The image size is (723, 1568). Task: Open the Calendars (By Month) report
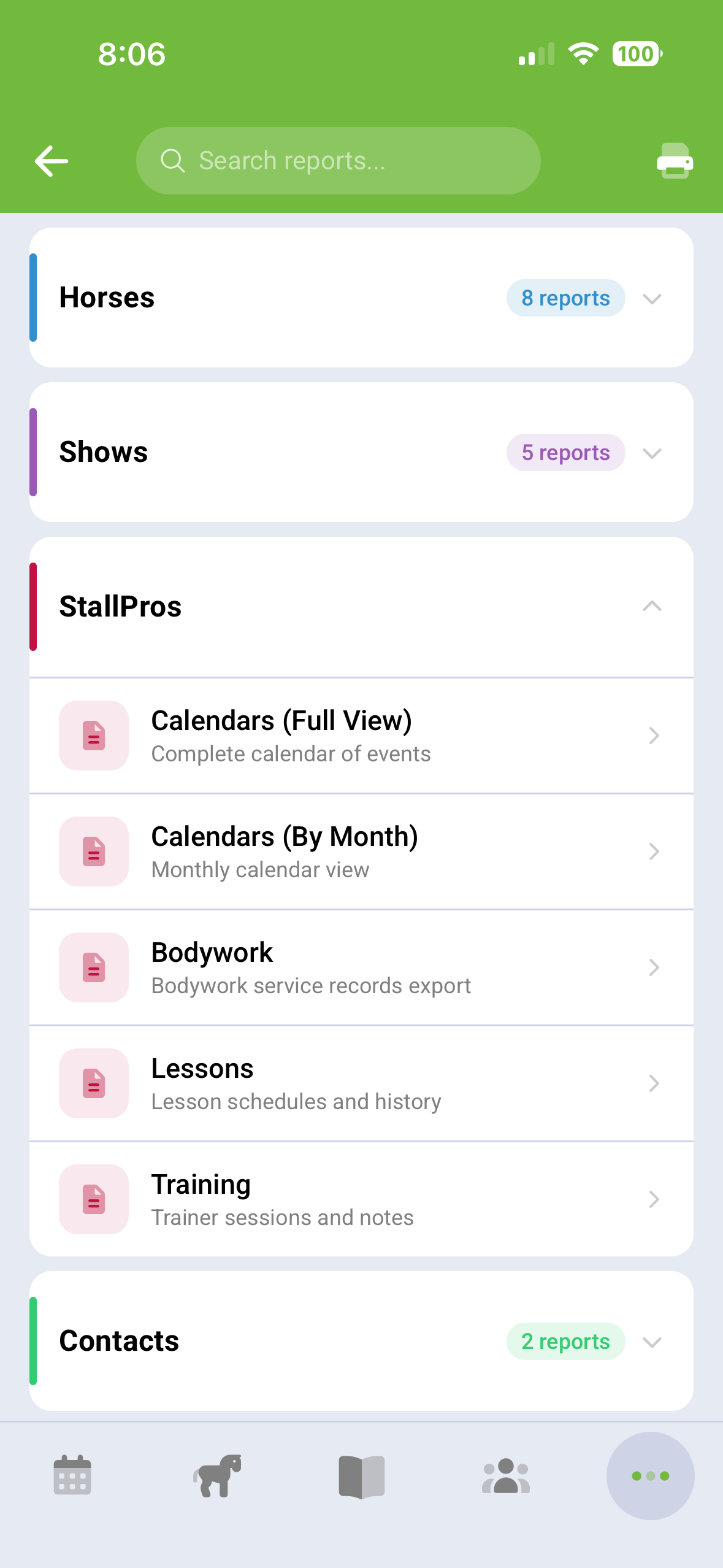pos(361,851)
